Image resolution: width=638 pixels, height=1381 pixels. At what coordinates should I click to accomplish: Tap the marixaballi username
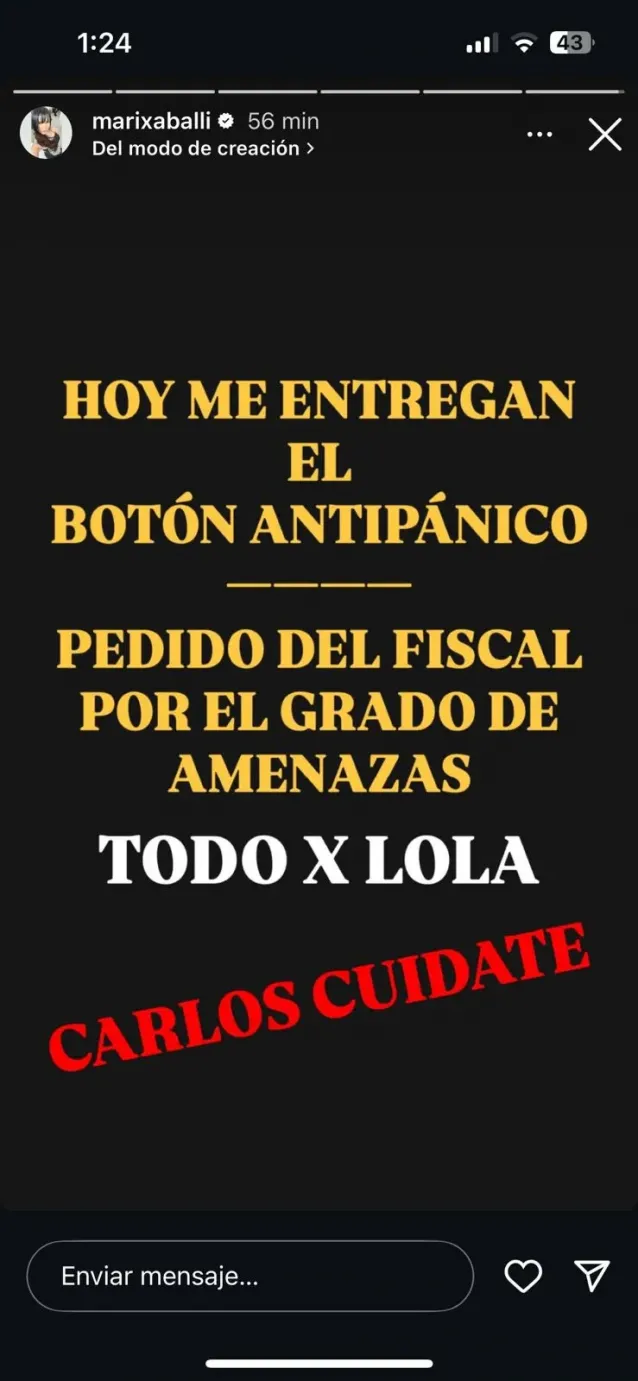click(x=150, y=121)
